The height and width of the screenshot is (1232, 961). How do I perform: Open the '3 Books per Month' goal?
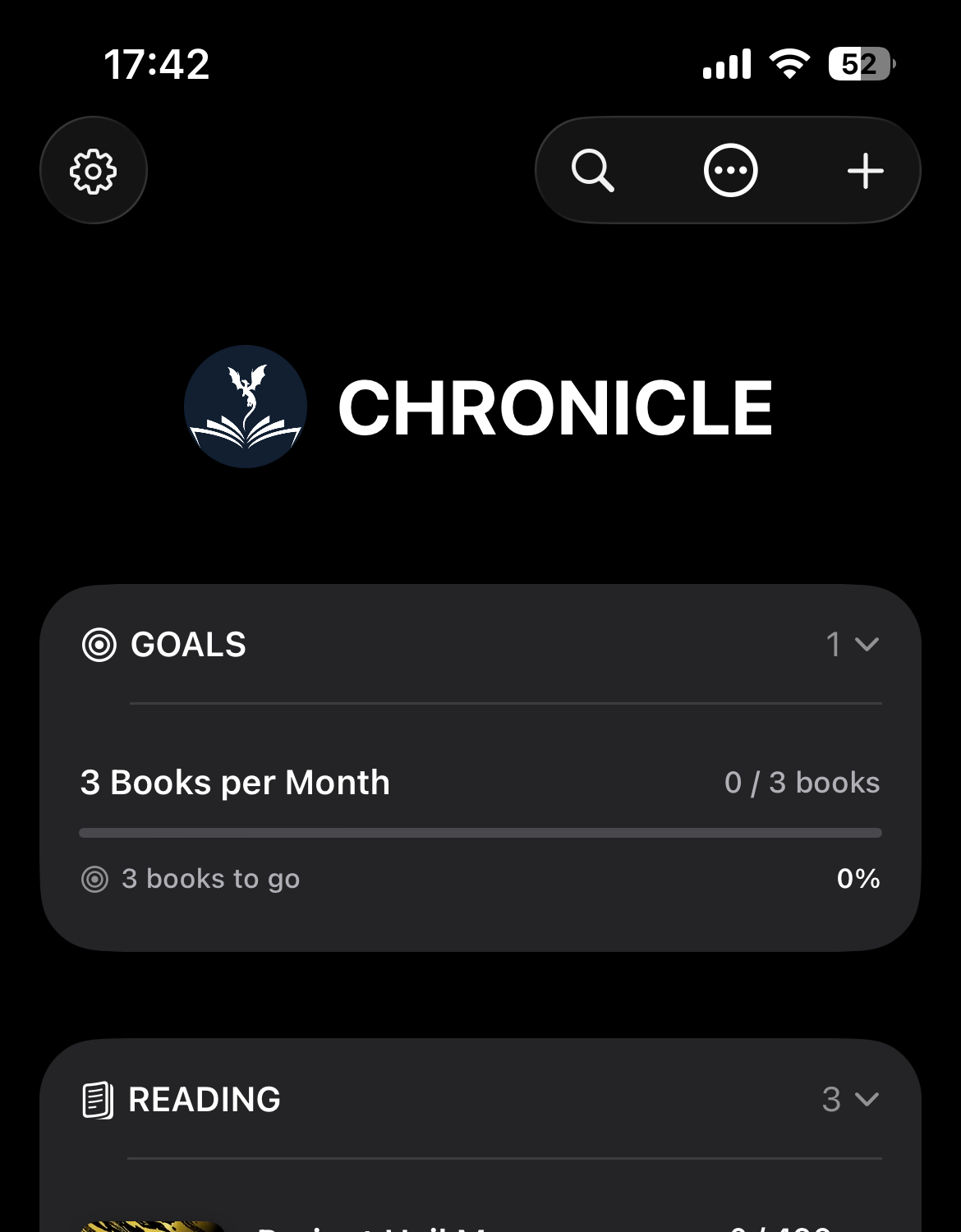point(235,782)
